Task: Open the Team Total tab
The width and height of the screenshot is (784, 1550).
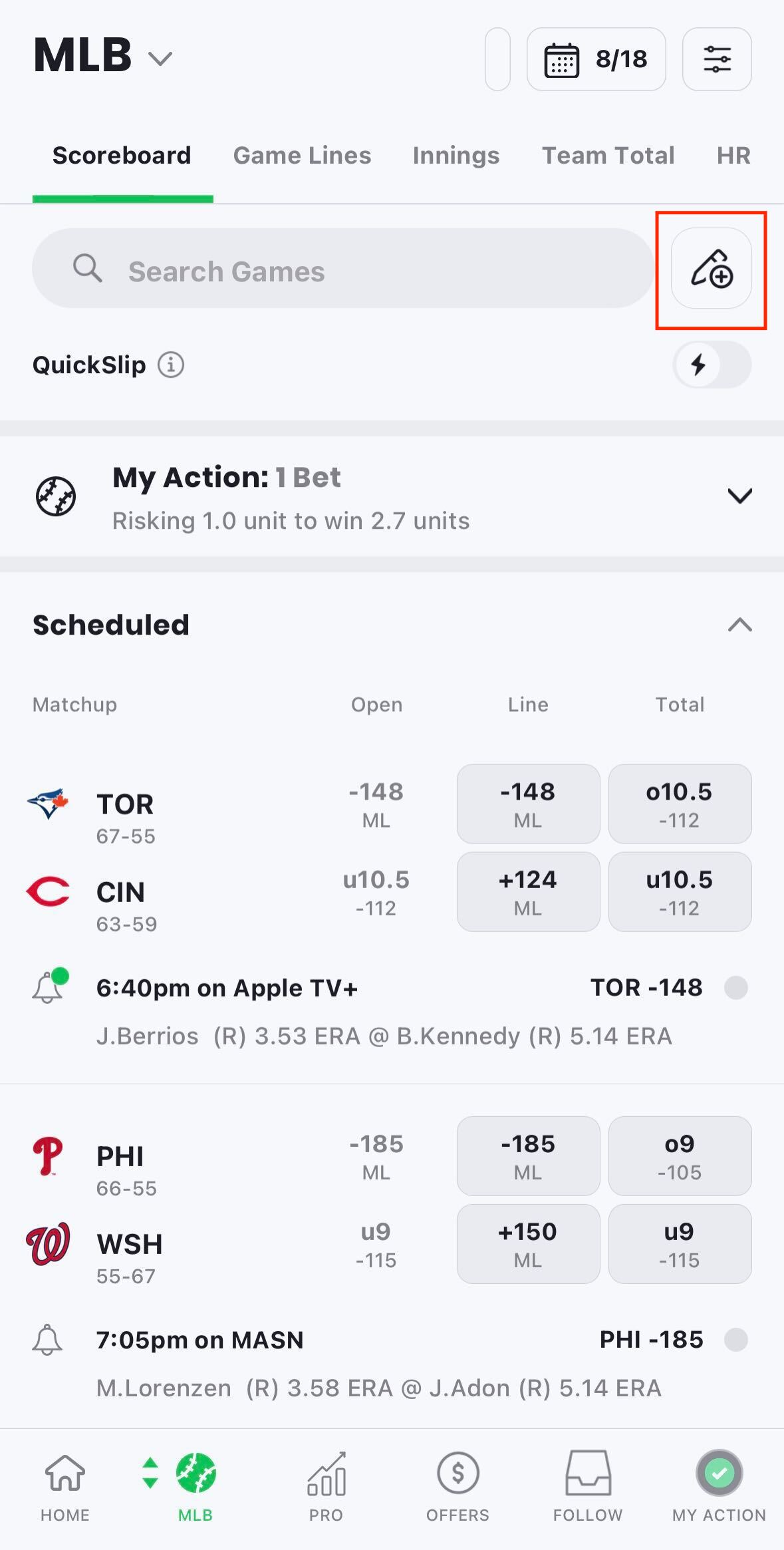Action: [607, 155]
